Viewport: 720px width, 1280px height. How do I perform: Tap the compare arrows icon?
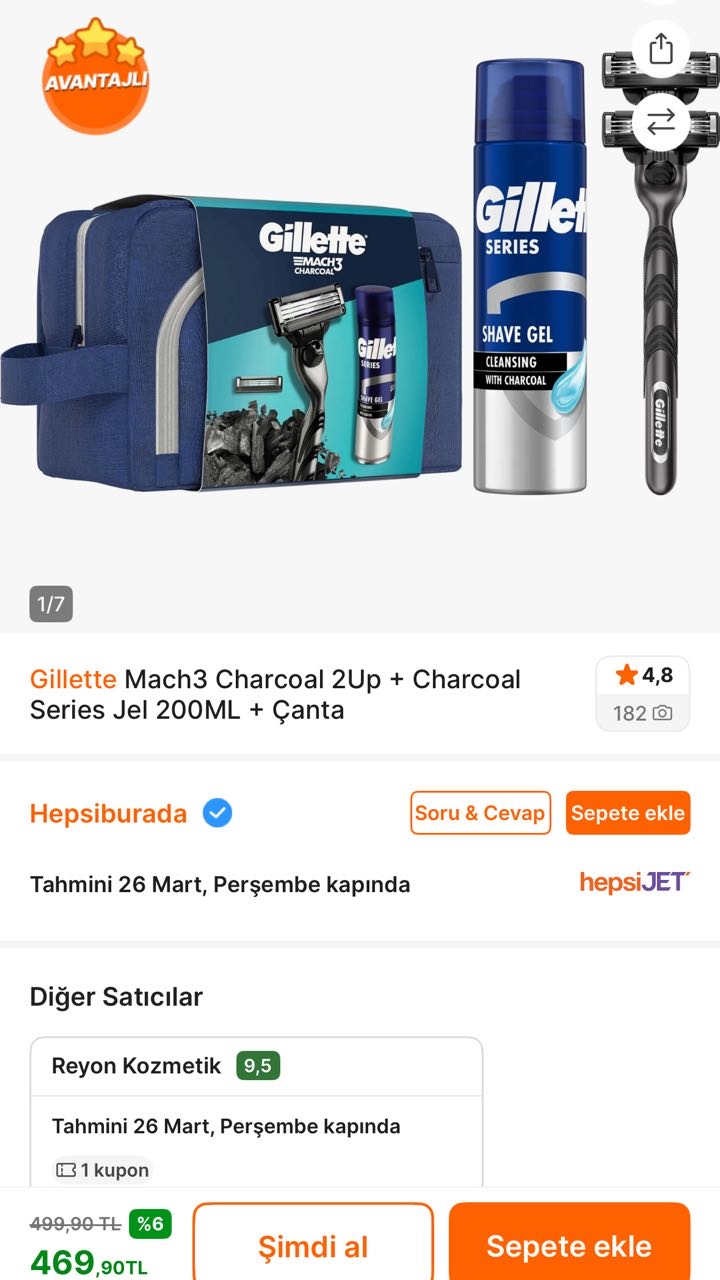point(661,122)
